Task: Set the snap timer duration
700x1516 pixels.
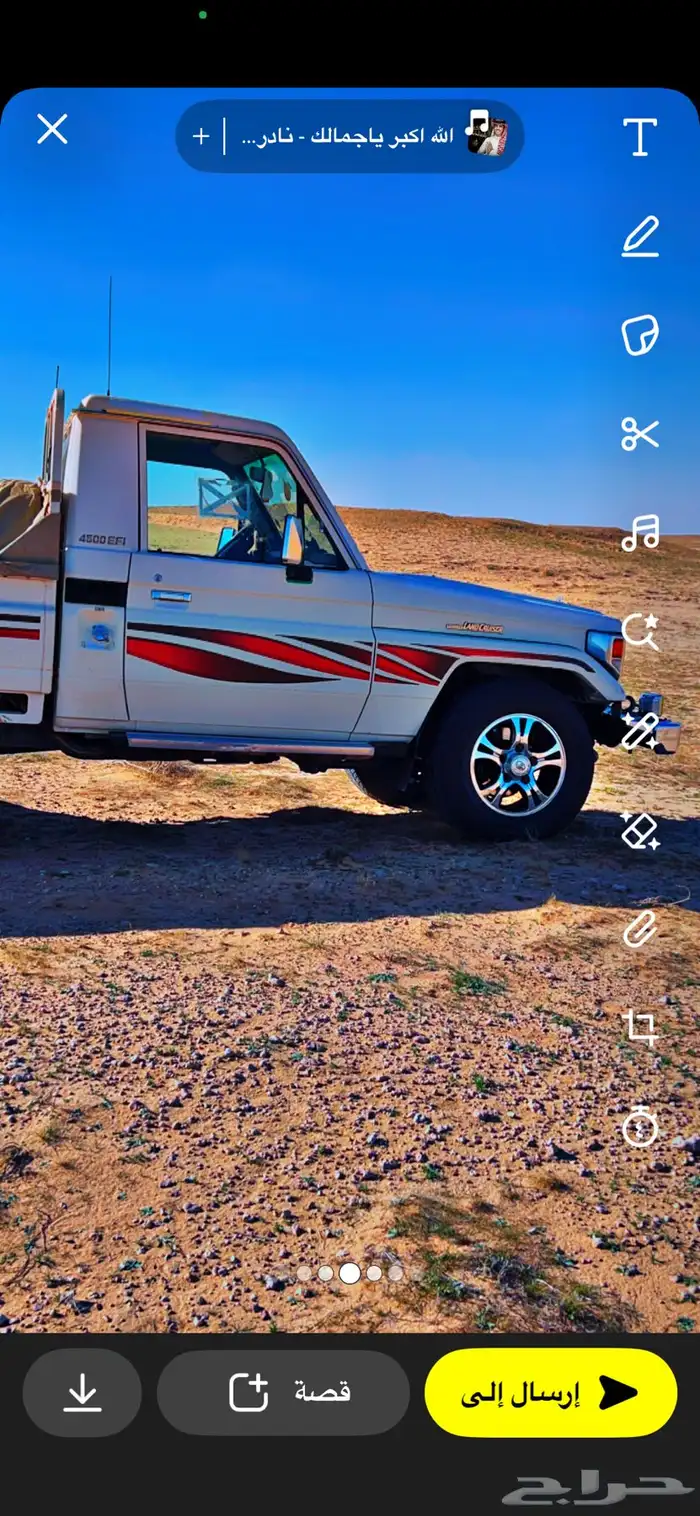Action: tap(640, 1127)
